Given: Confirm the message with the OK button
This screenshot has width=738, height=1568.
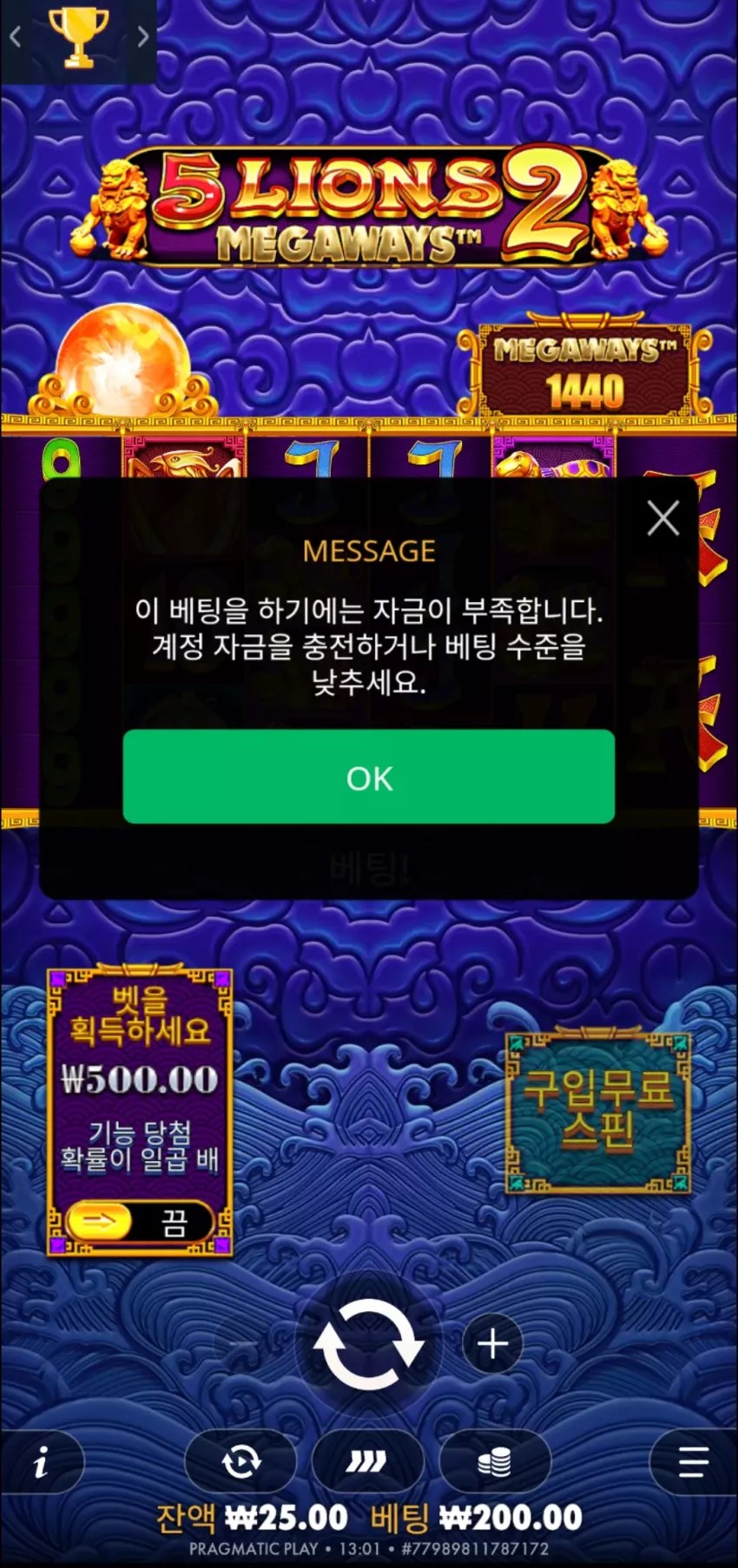Looking at the screenshot, I should [x=369, y=777].
